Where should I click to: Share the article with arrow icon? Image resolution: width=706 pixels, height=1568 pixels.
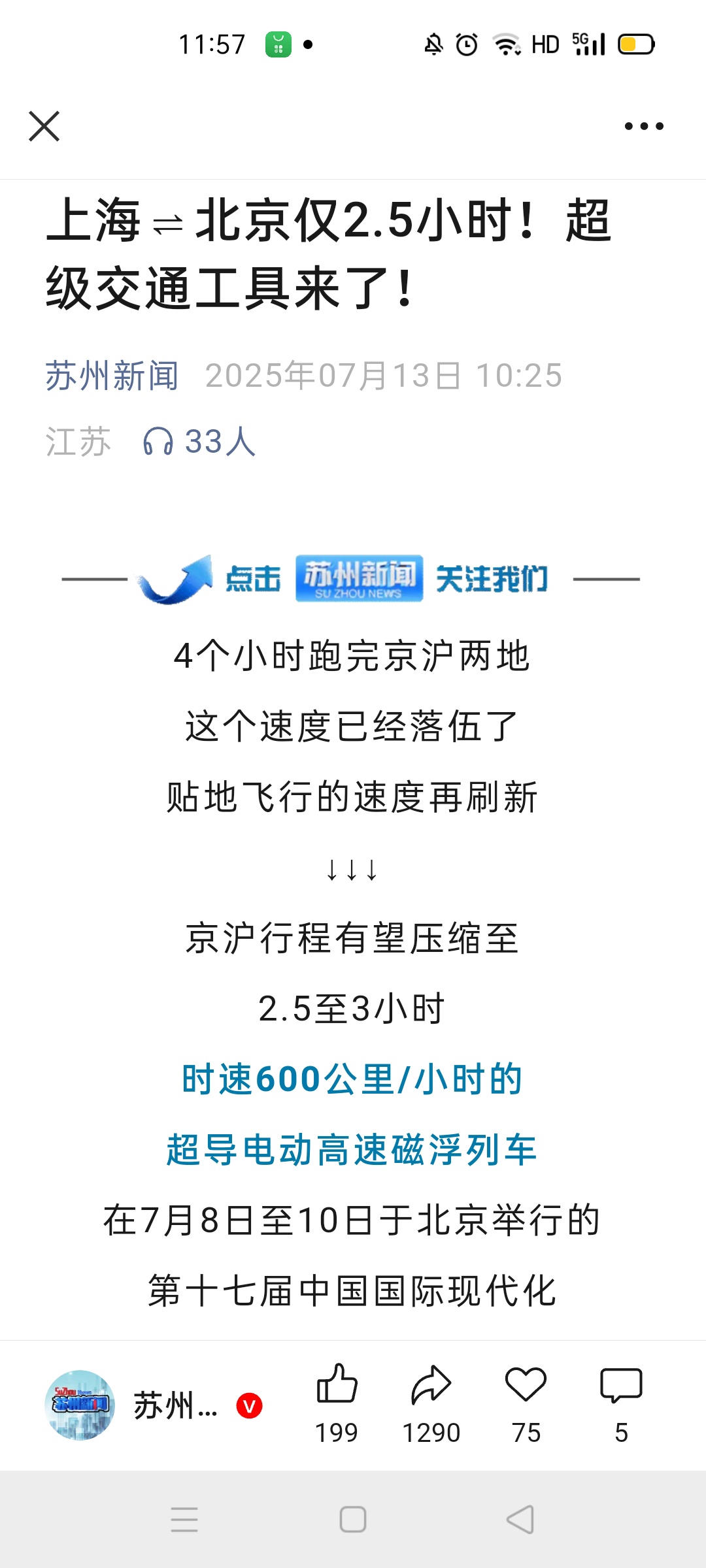point(431,1385)
